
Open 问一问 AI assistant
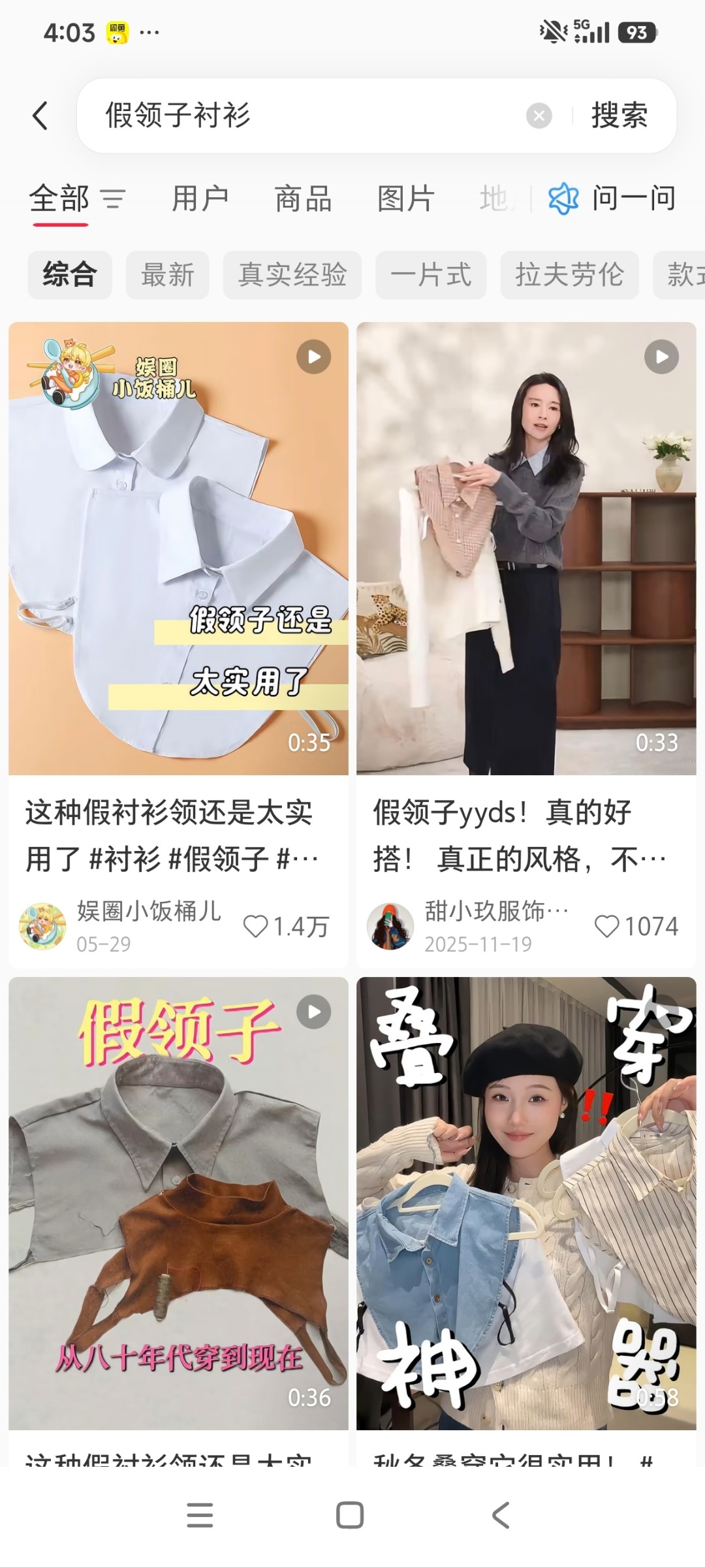pos(612,199)
